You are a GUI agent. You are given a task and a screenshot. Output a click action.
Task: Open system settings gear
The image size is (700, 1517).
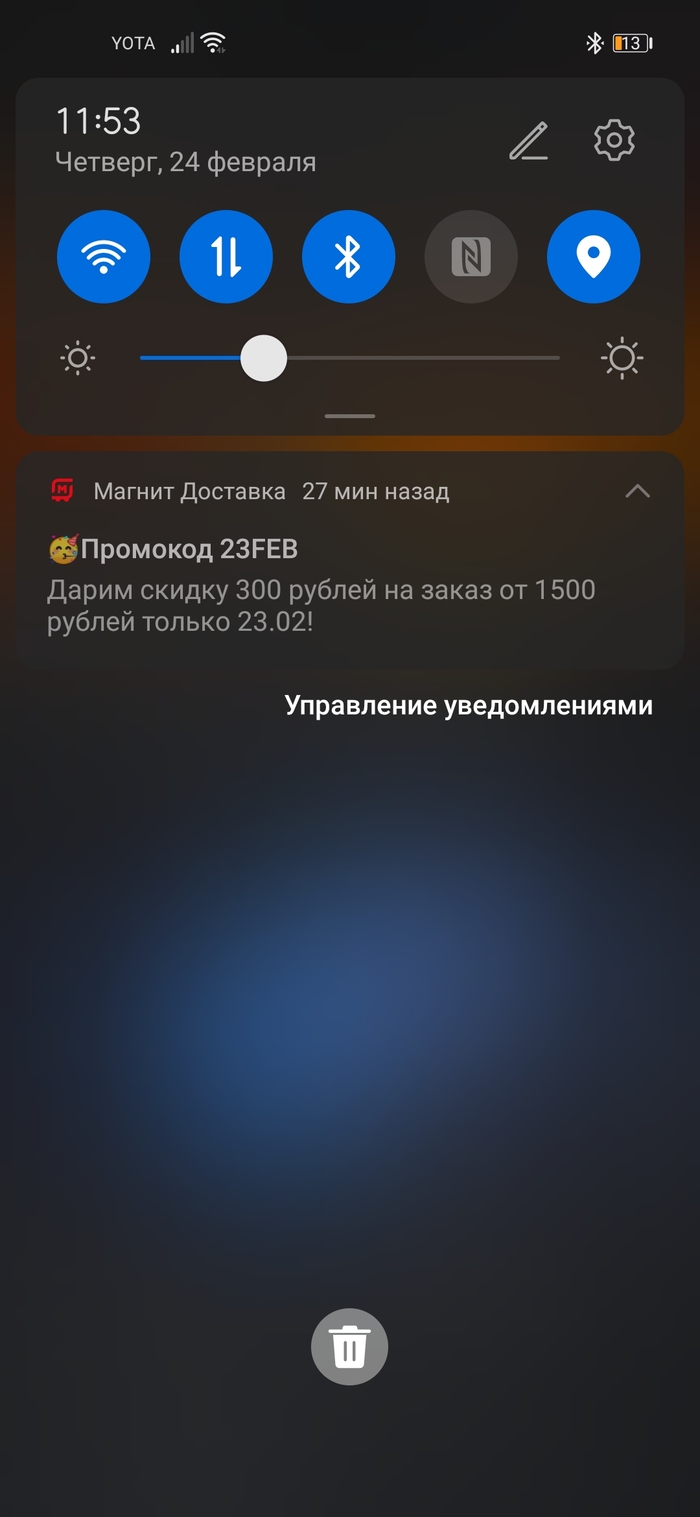pyautogui.click(x=614, y=140)
